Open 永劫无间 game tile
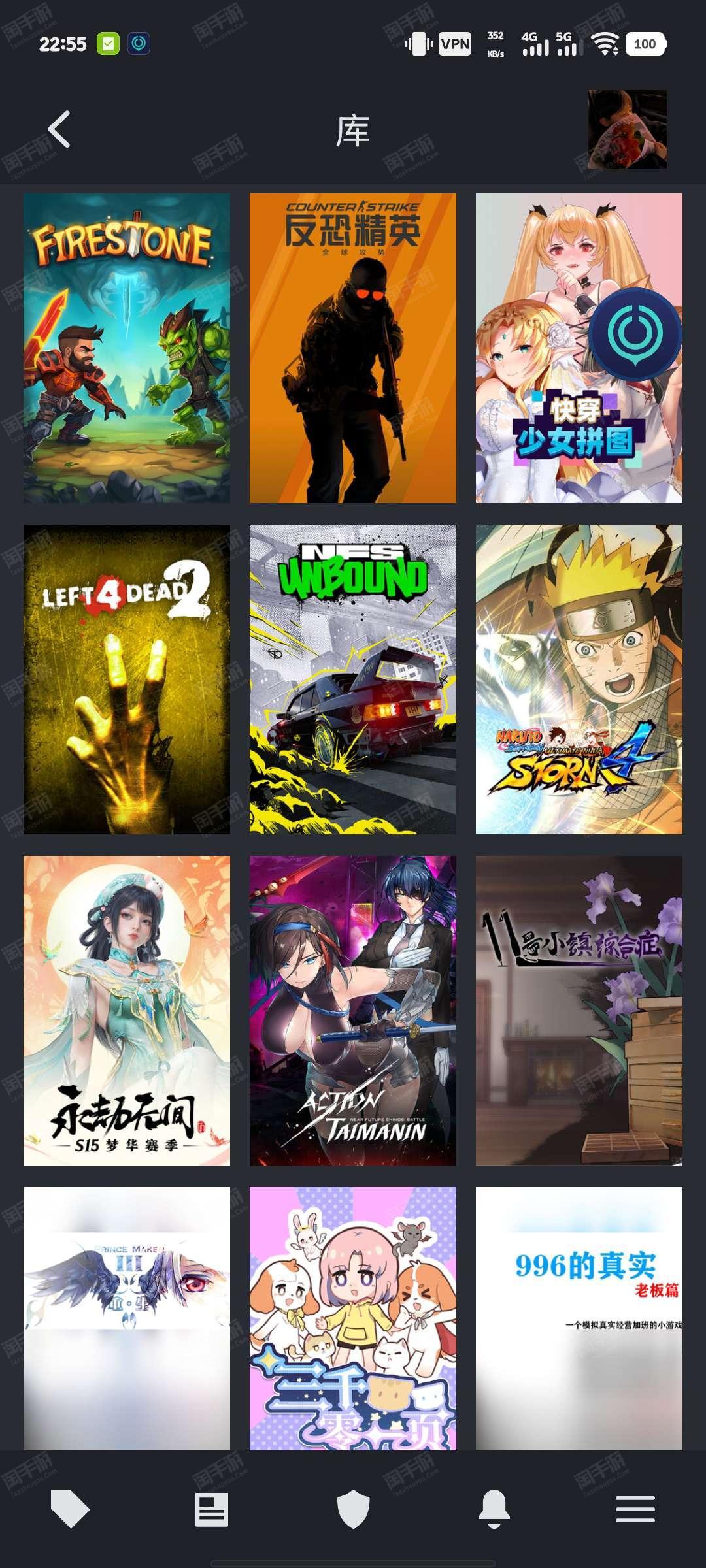The width and height of the screenshot is (706, 1568). pyautogui.click(x=127, y=1010)
